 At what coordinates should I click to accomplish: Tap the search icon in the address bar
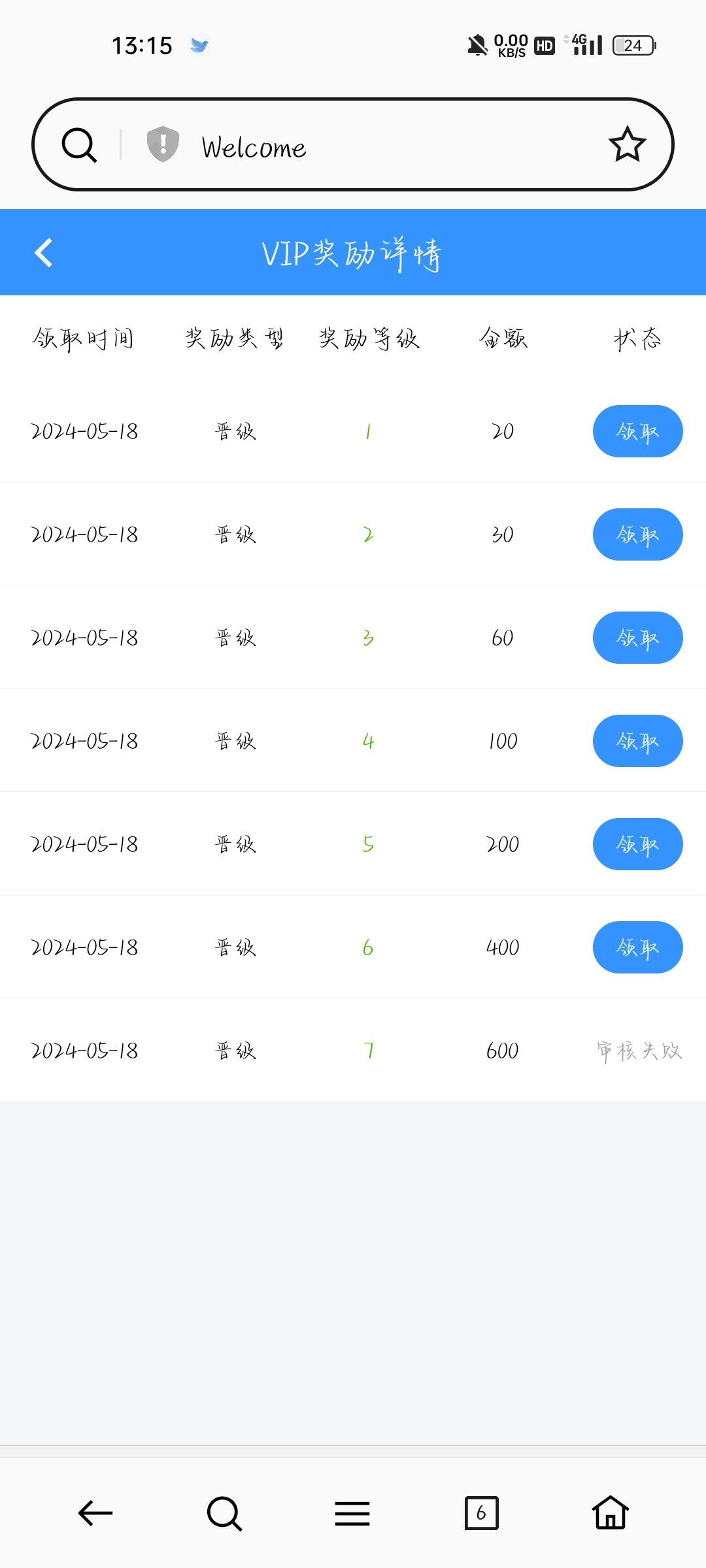(79, 144)
